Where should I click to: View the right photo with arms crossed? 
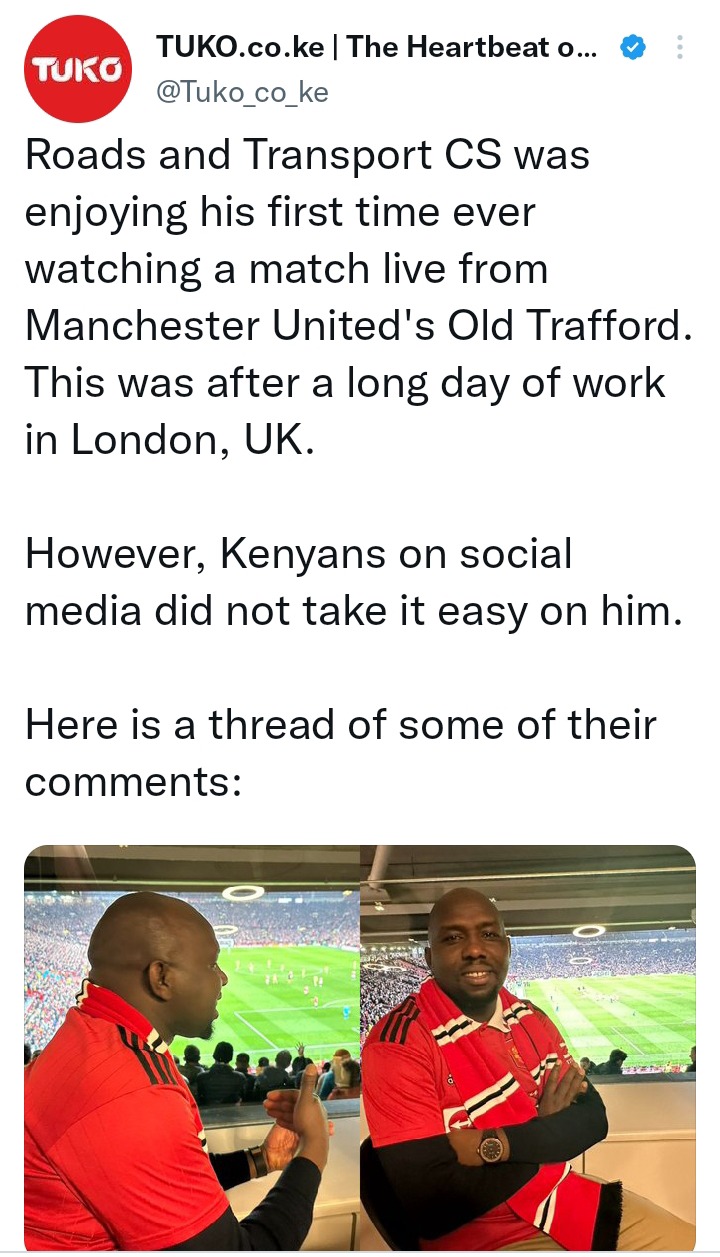[x=528, y=1048]
